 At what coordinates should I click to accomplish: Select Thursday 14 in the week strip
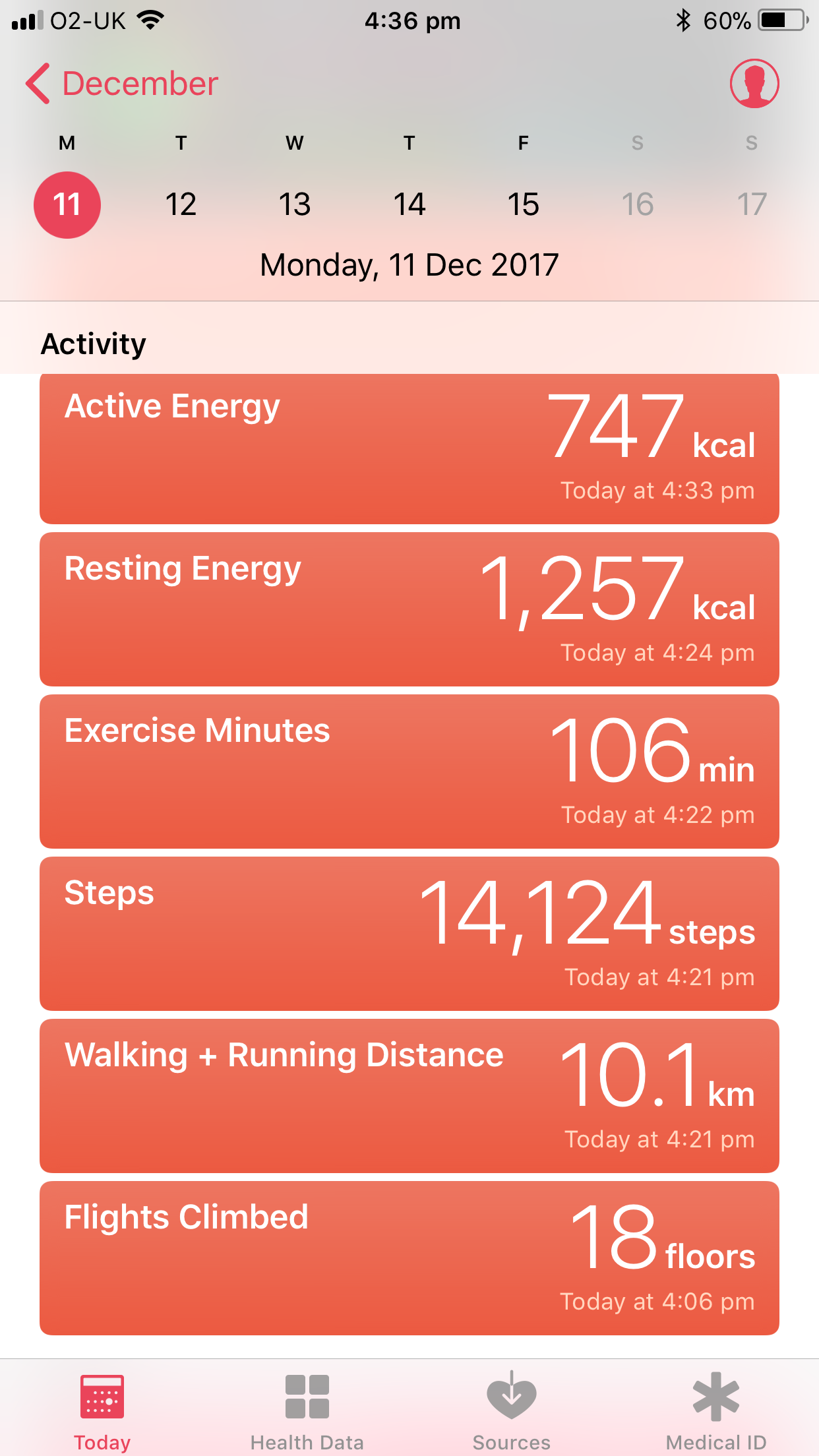pyautogui.click(x=409, y=204)
